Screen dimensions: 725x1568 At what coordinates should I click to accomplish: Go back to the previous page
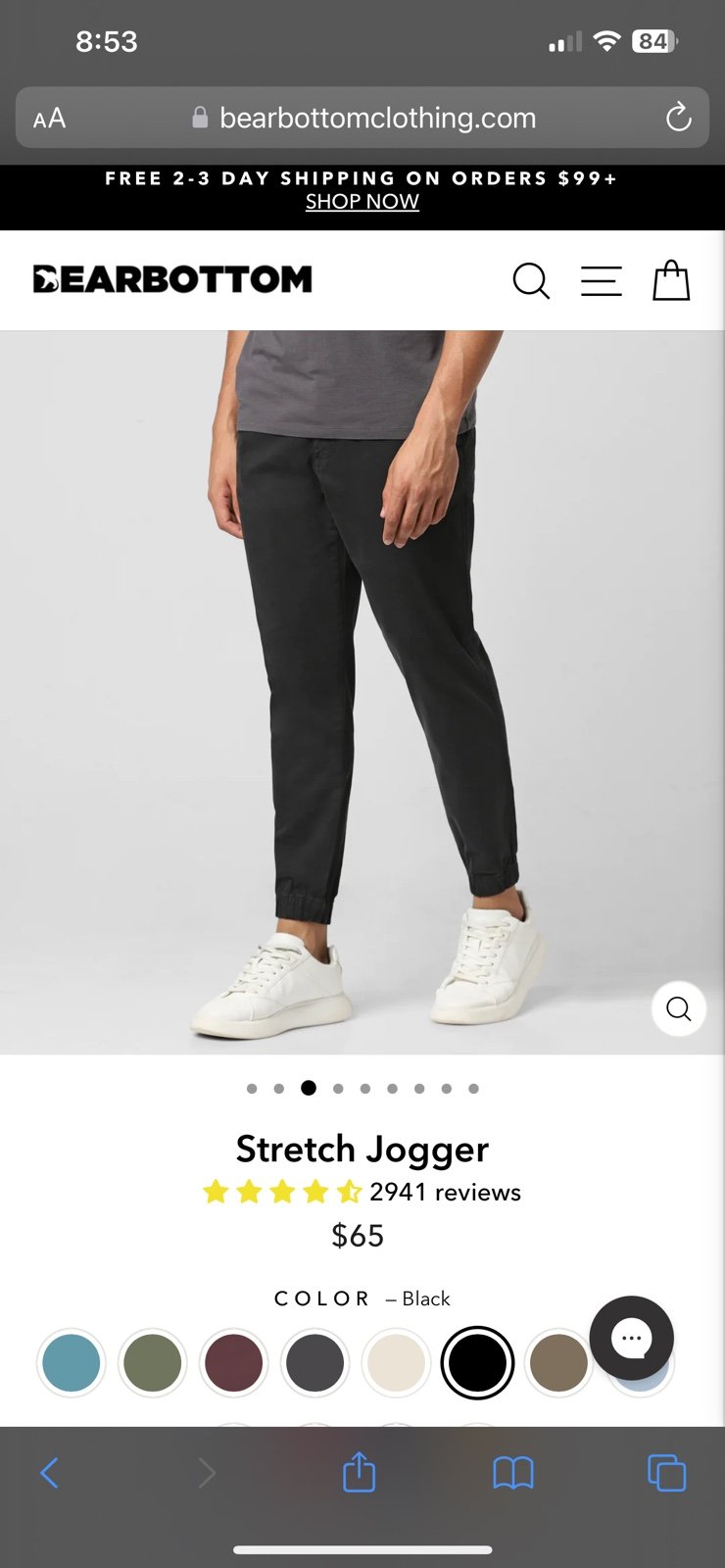click(50, 1472)
